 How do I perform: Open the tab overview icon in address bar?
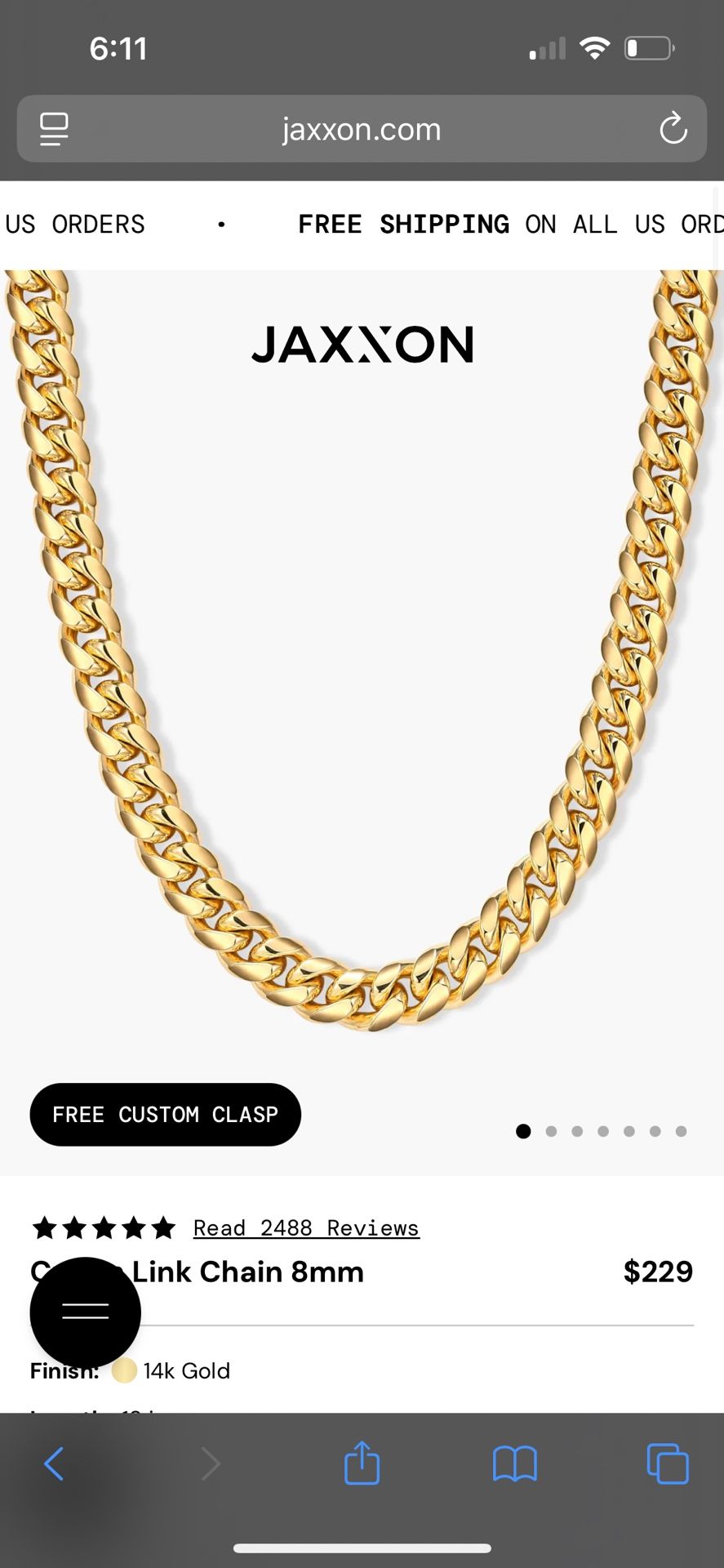click(x=53, y=129)
